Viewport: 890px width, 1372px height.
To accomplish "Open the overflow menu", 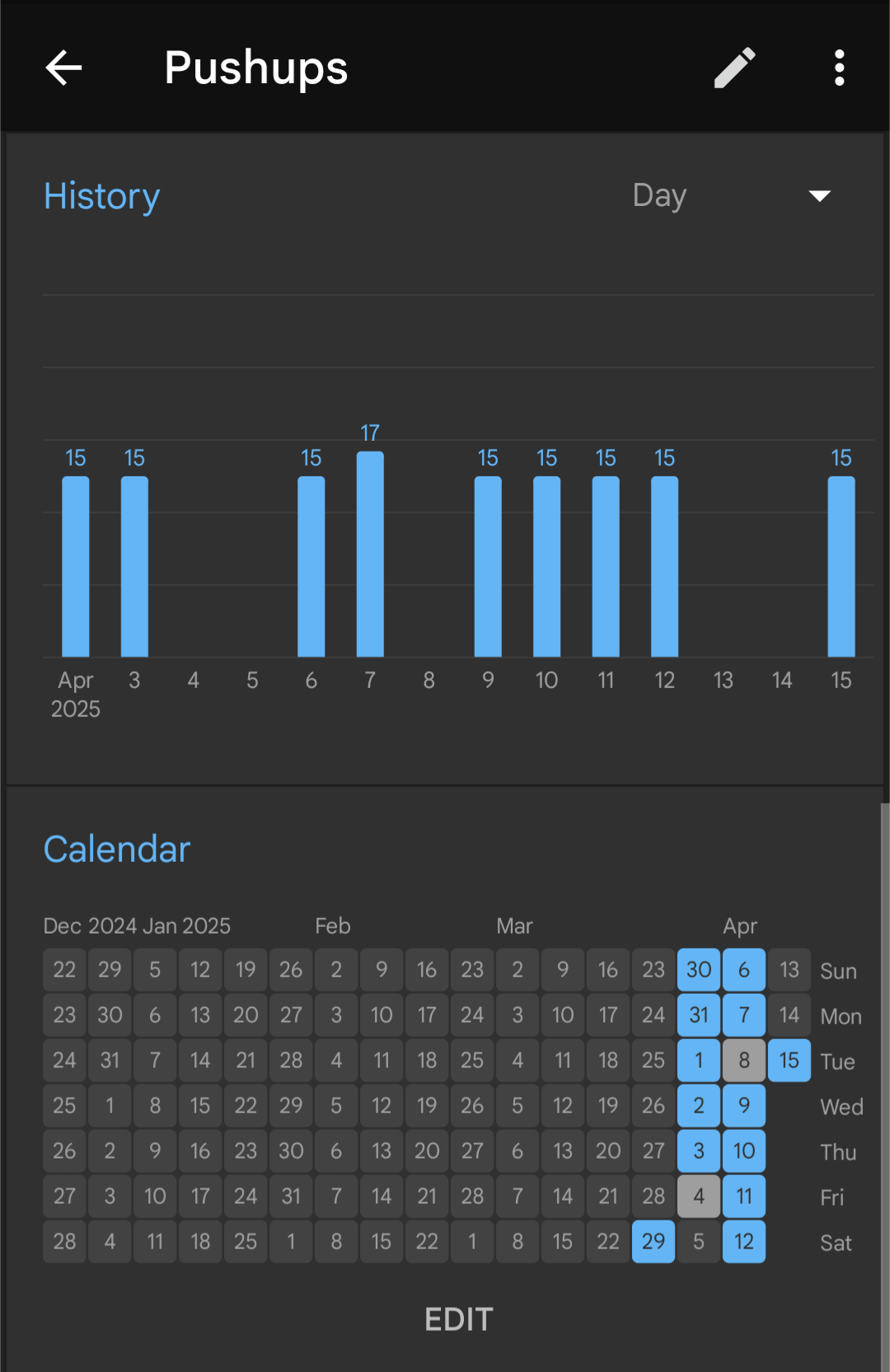I will pos(839,68).
